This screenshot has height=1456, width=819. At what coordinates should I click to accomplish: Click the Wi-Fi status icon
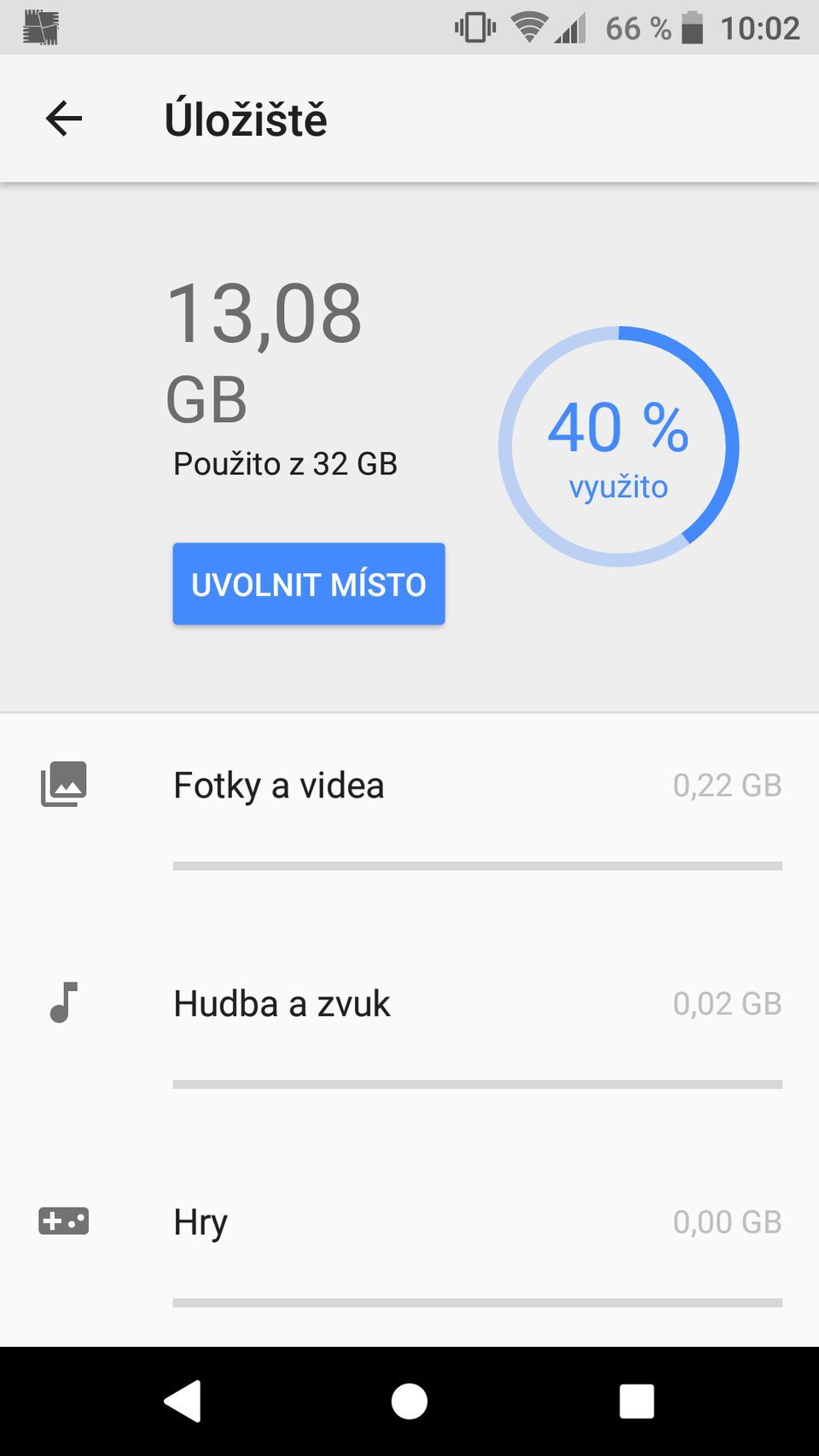531,27
